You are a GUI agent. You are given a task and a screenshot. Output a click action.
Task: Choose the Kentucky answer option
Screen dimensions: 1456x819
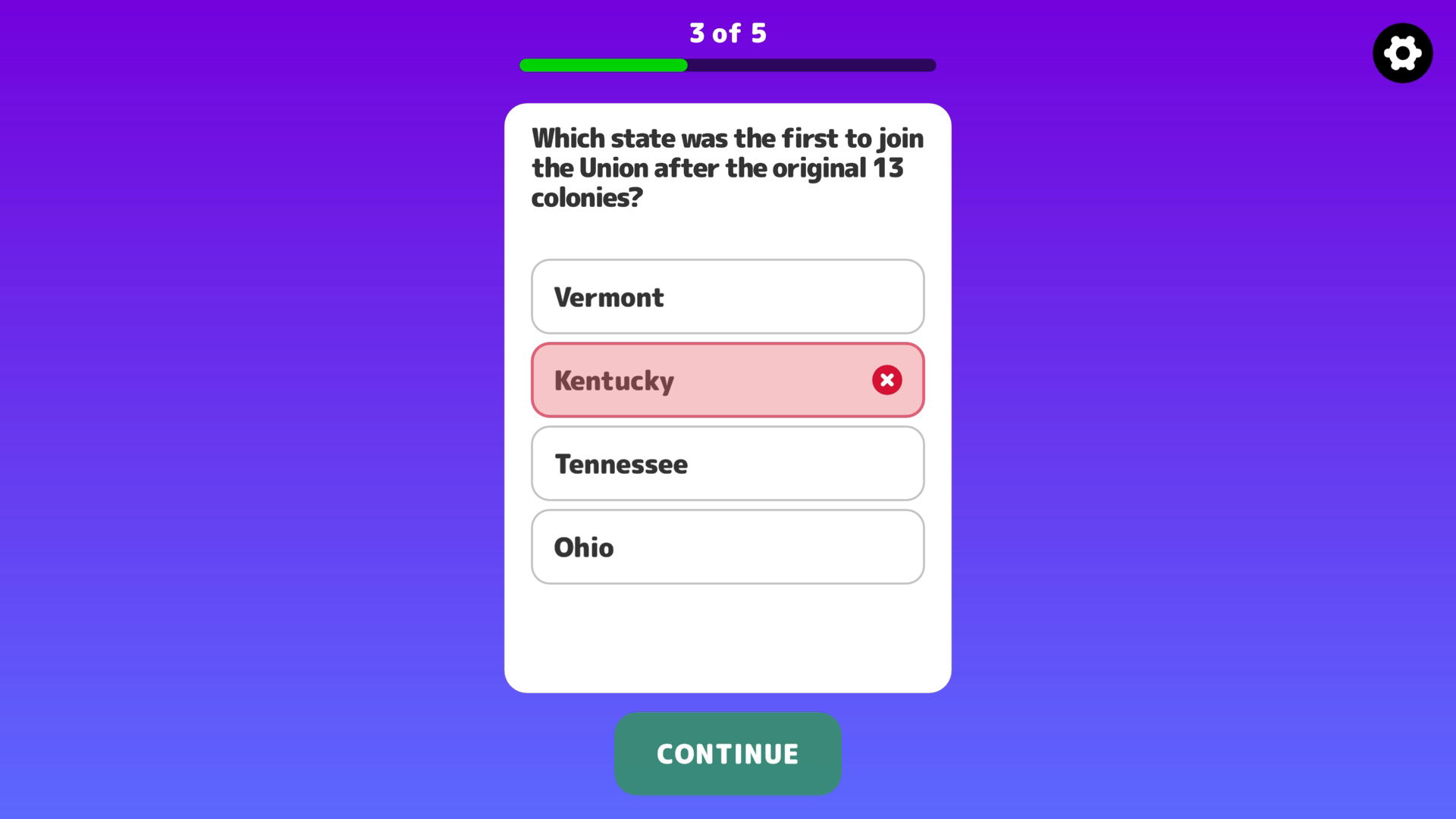click(727, 380)
